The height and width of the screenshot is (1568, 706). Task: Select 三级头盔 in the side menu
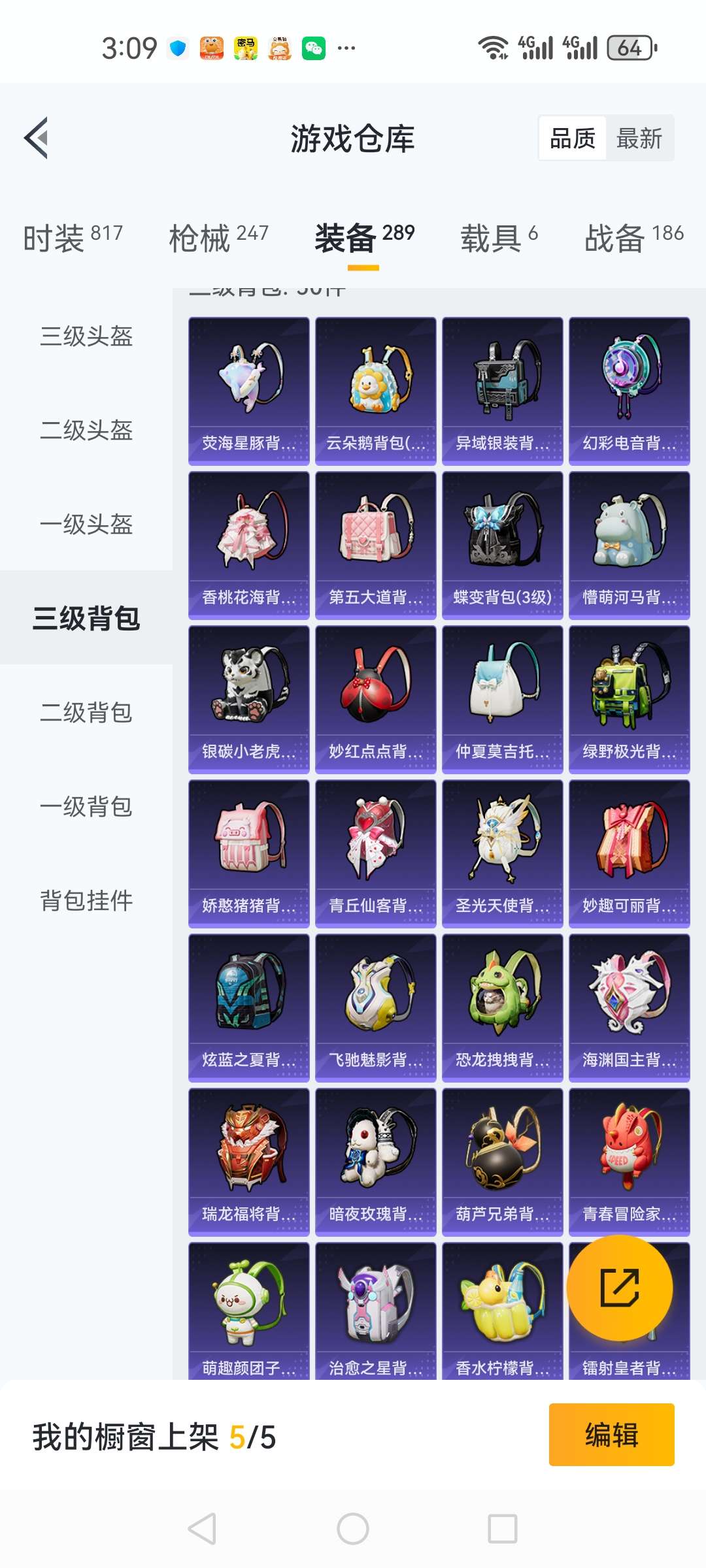(86, 336)
